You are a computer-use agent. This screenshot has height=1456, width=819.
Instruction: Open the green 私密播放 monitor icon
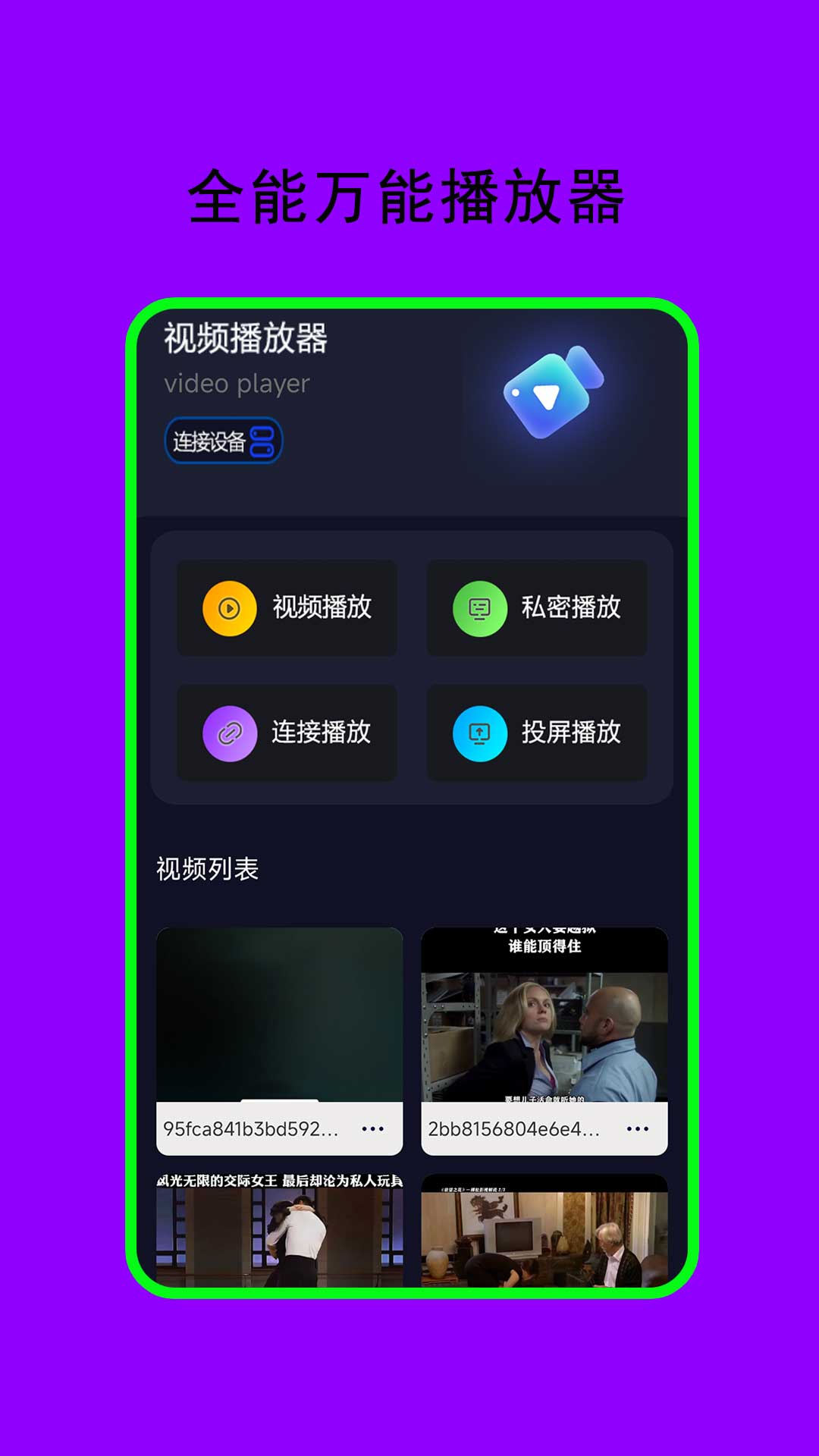[481, 607]
